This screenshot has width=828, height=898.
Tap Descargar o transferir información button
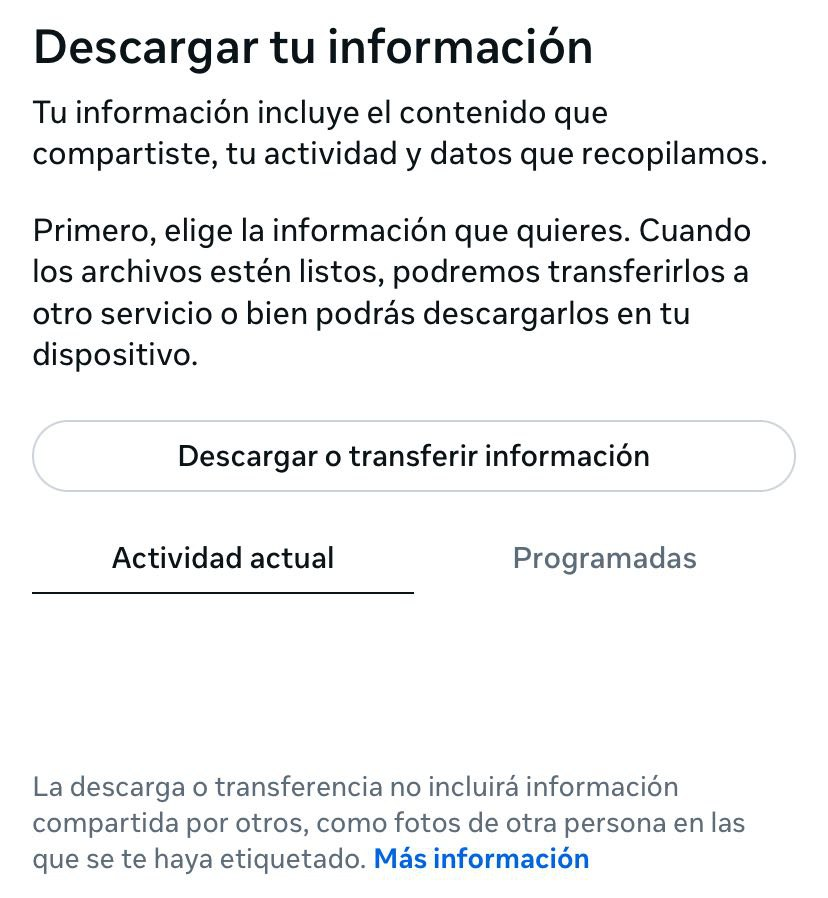pyautogui.click(x=413, y=456)
